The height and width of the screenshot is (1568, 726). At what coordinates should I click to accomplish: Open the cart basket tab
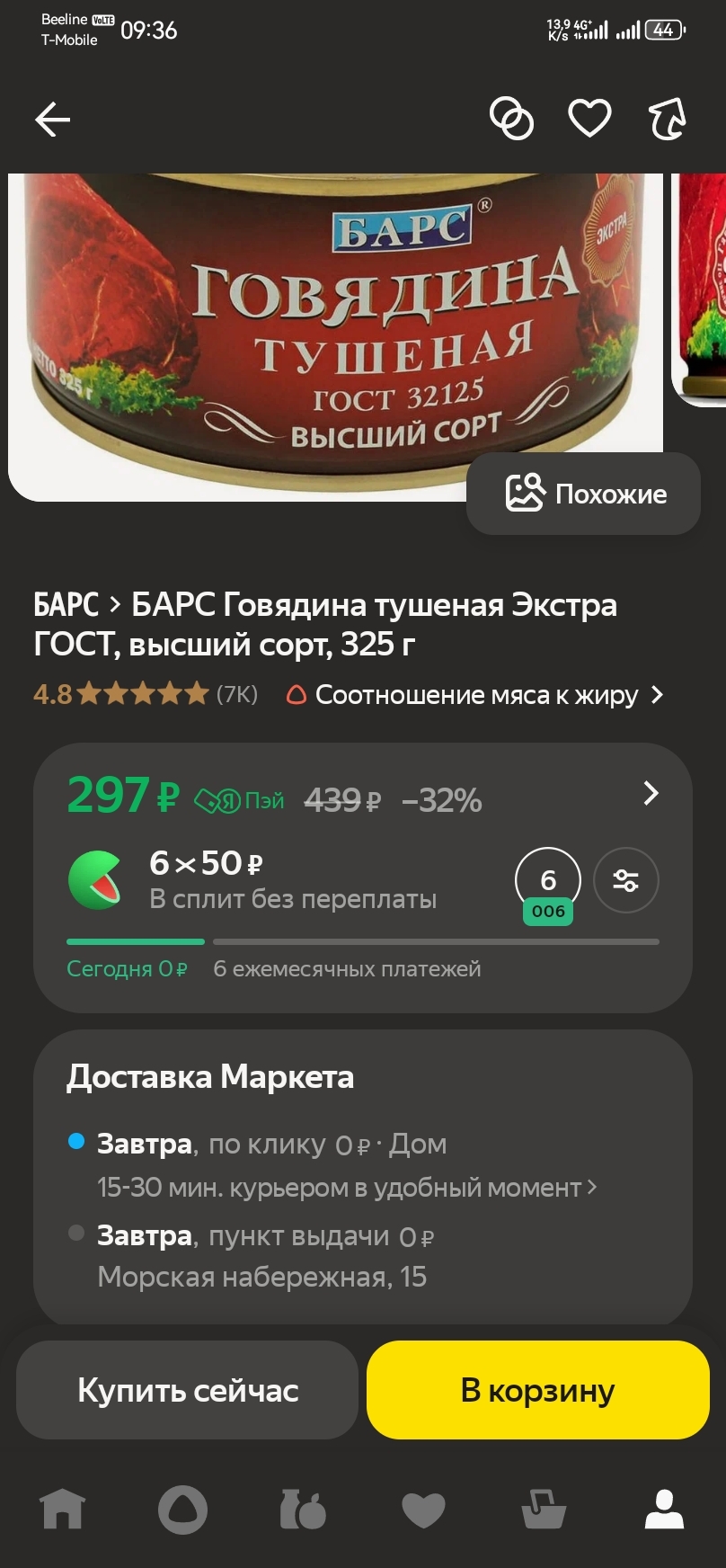(x=544, y=1510)
